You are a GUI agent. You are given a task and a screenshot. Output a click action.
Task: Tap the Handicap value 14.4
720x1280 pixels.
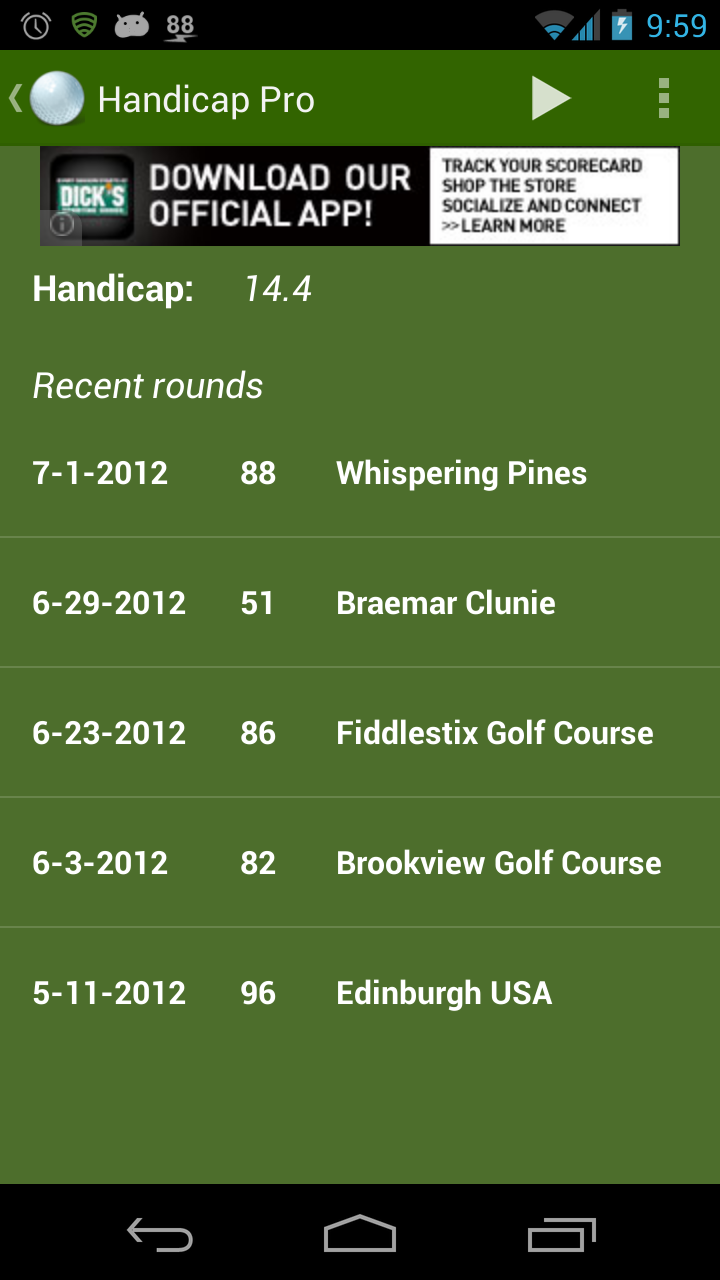pos(277,289)
